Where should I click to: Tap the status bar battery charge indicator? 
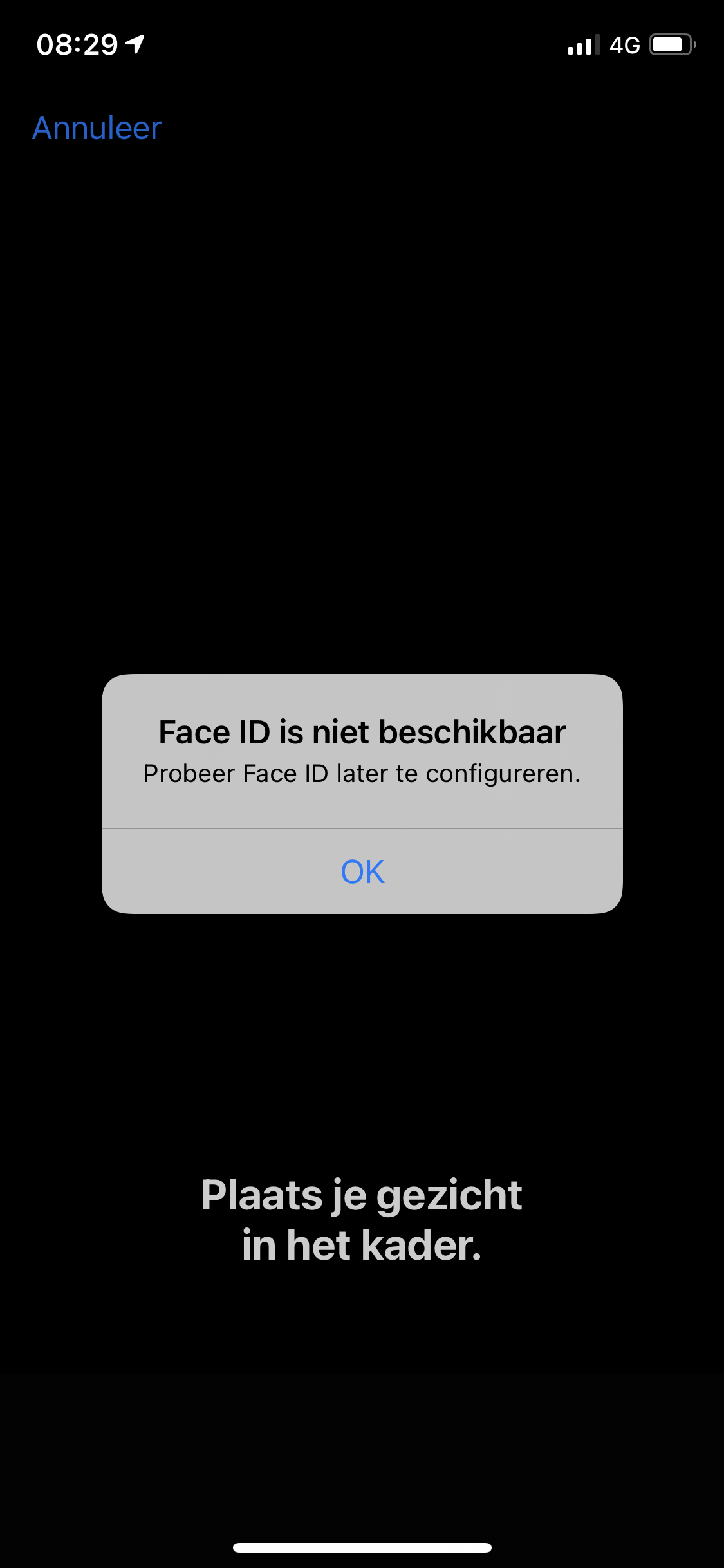[x=671, y=45]
